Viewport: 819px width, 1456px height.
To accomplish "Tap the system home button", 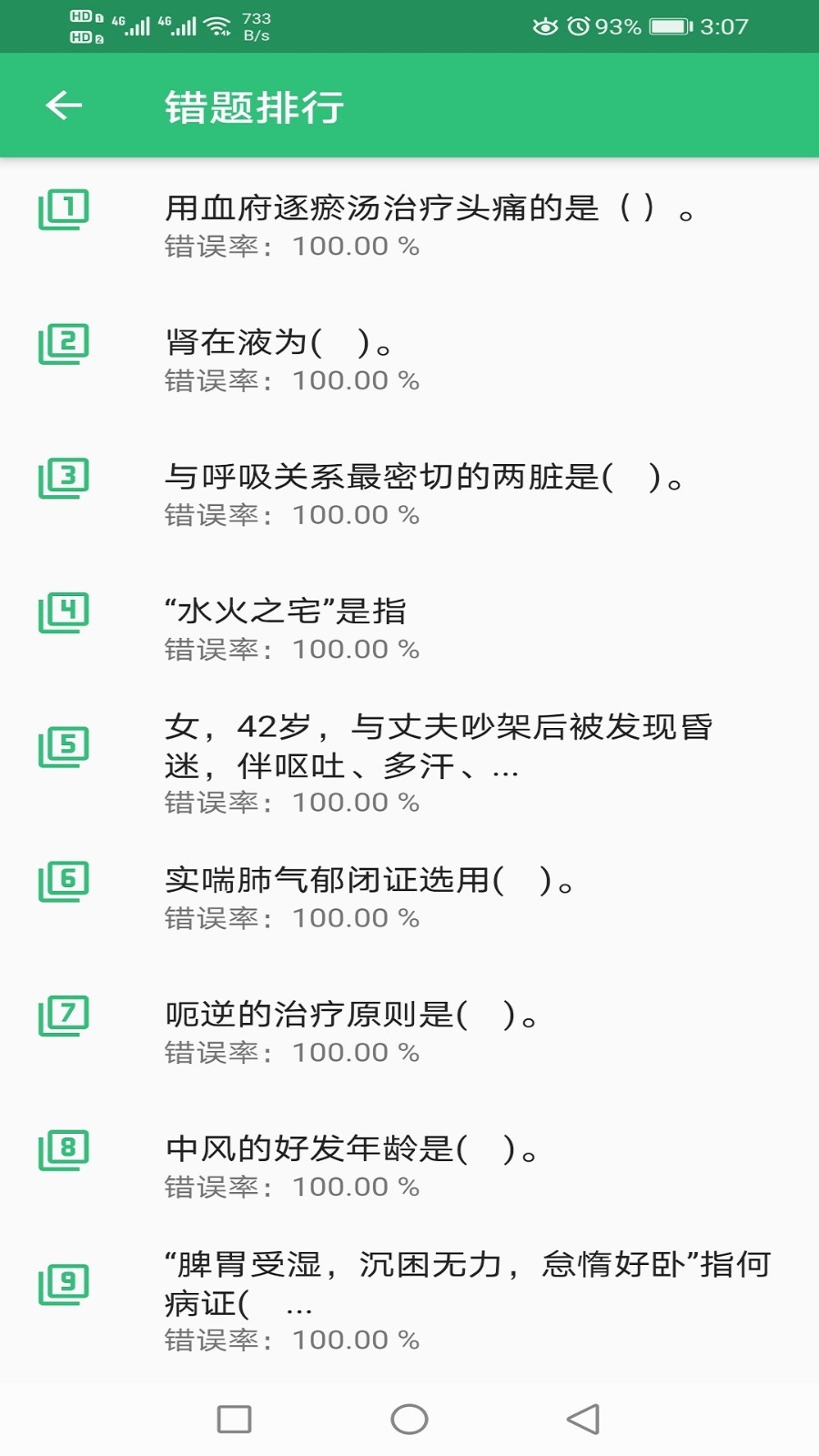I will pyautogui.click(x=409, y=1419).
